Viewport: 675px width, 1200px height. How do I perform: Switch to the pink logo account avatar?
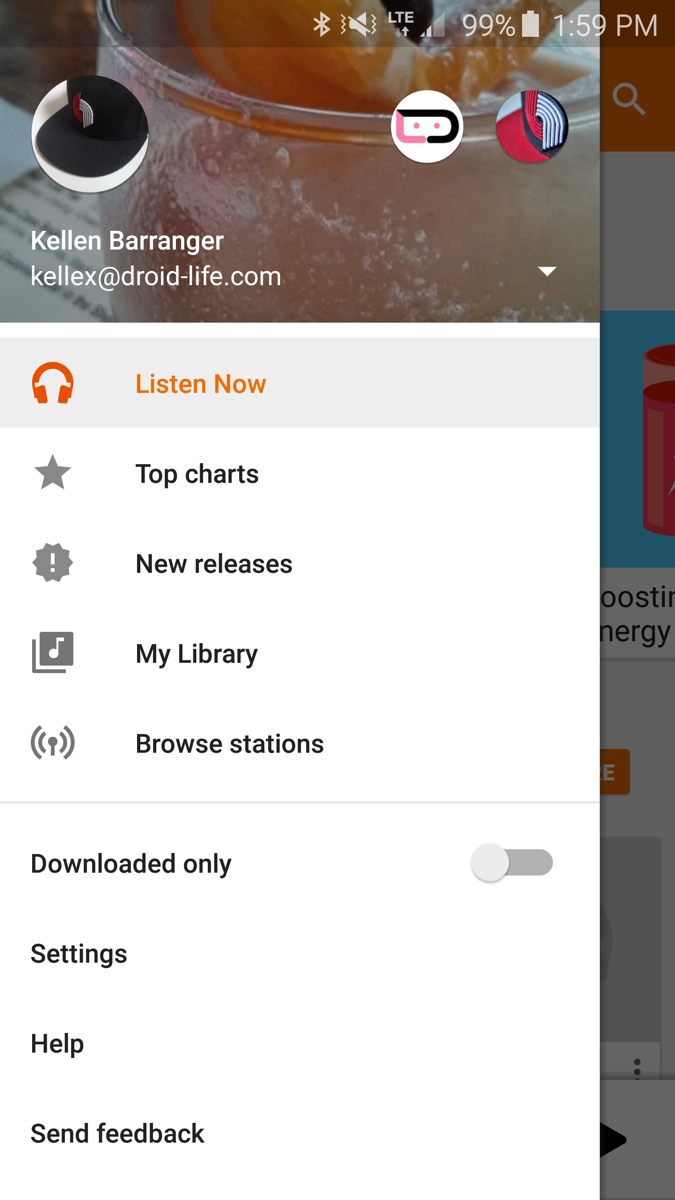click(427, 127)
